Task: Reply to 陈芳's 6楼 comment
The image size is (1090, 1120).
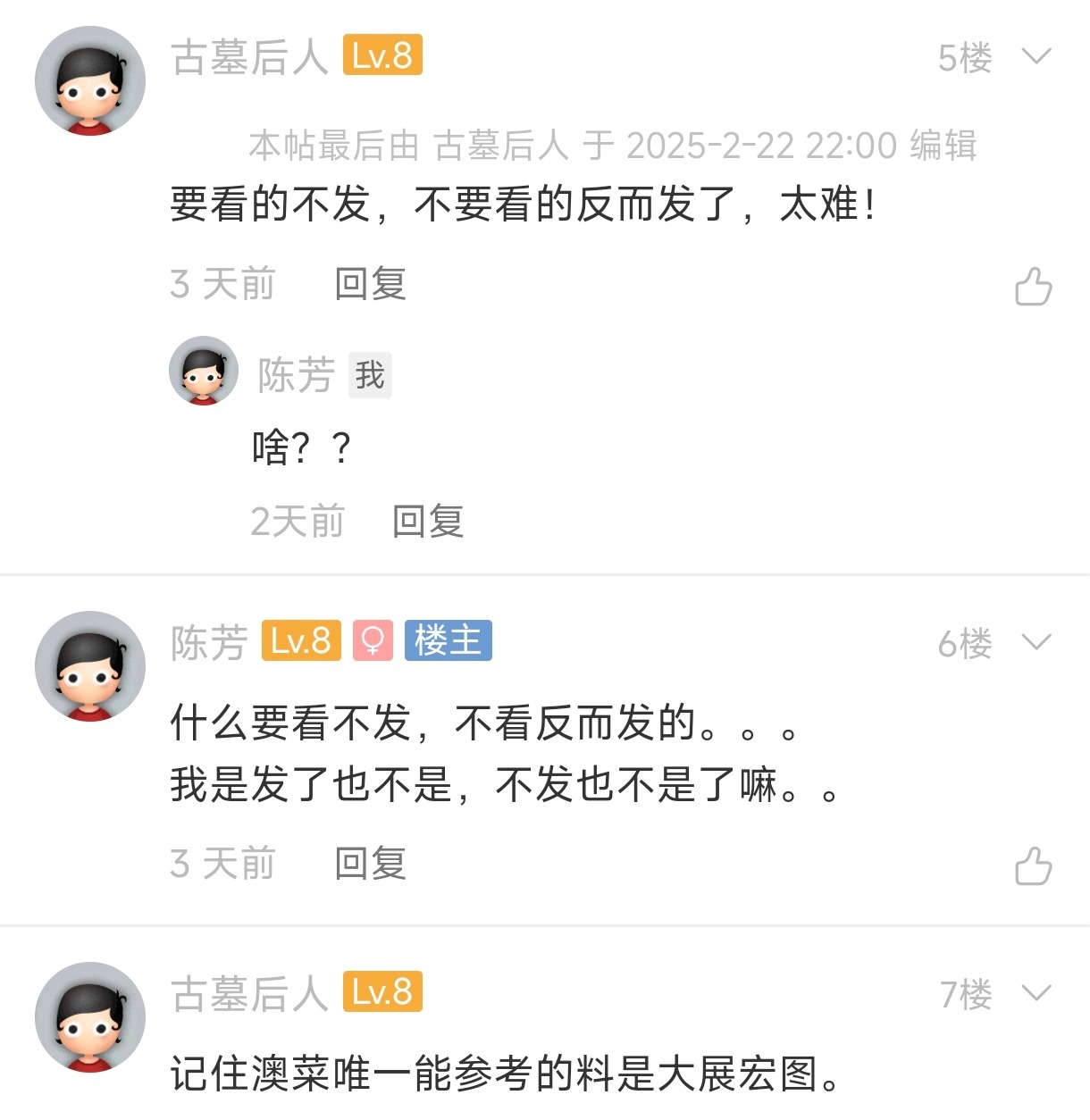Action: (x=370, y=864)
